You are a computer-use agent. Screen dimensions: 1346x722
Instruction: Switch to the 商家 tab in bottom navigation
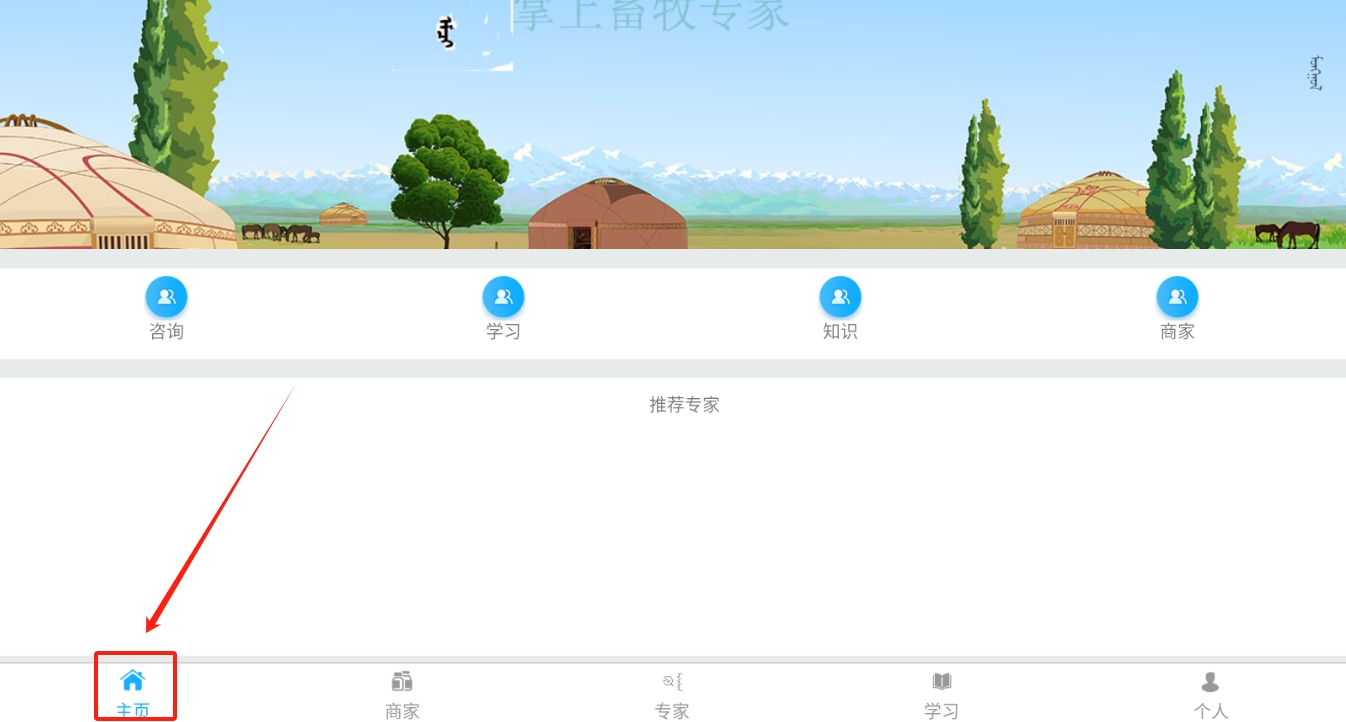point(402,693)
